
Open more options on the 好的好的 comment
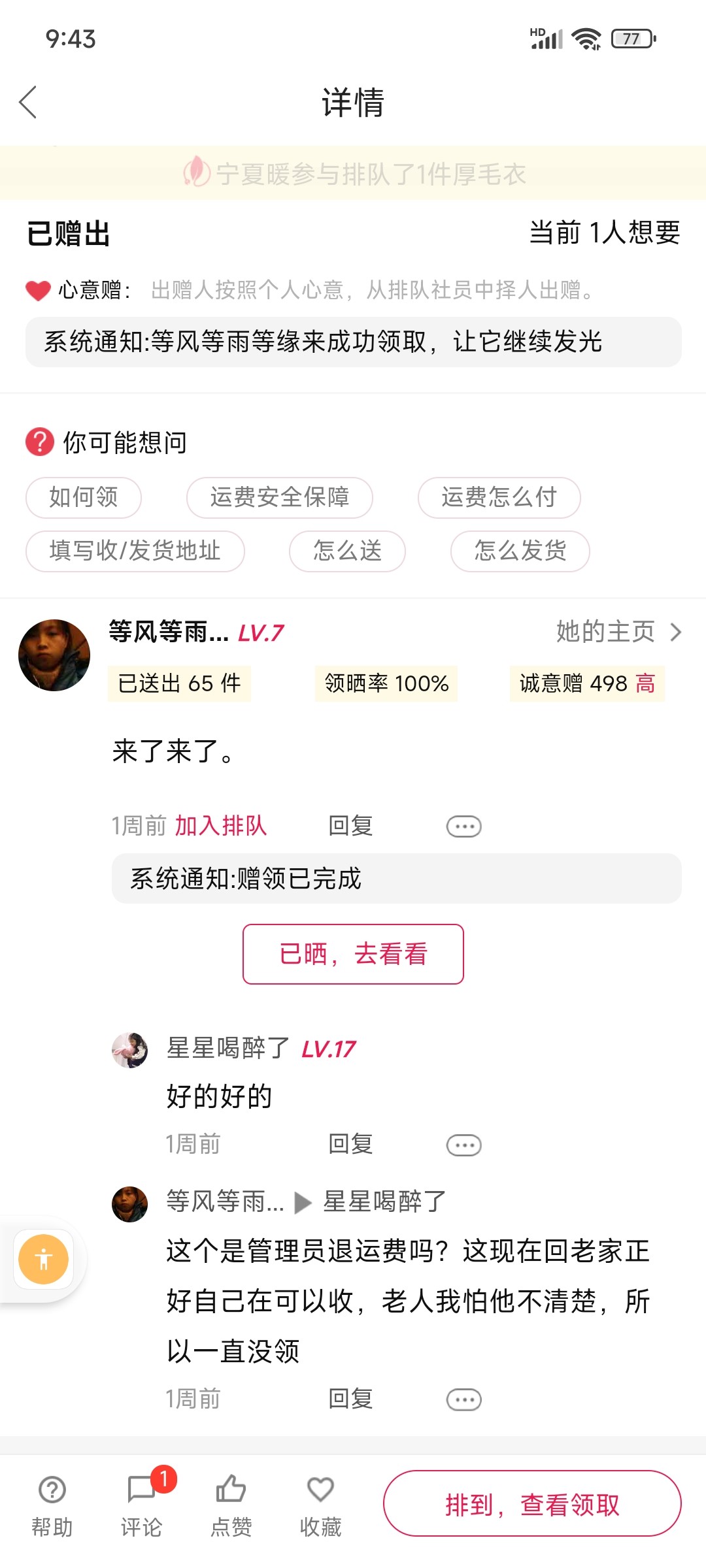coord(463,1145)
